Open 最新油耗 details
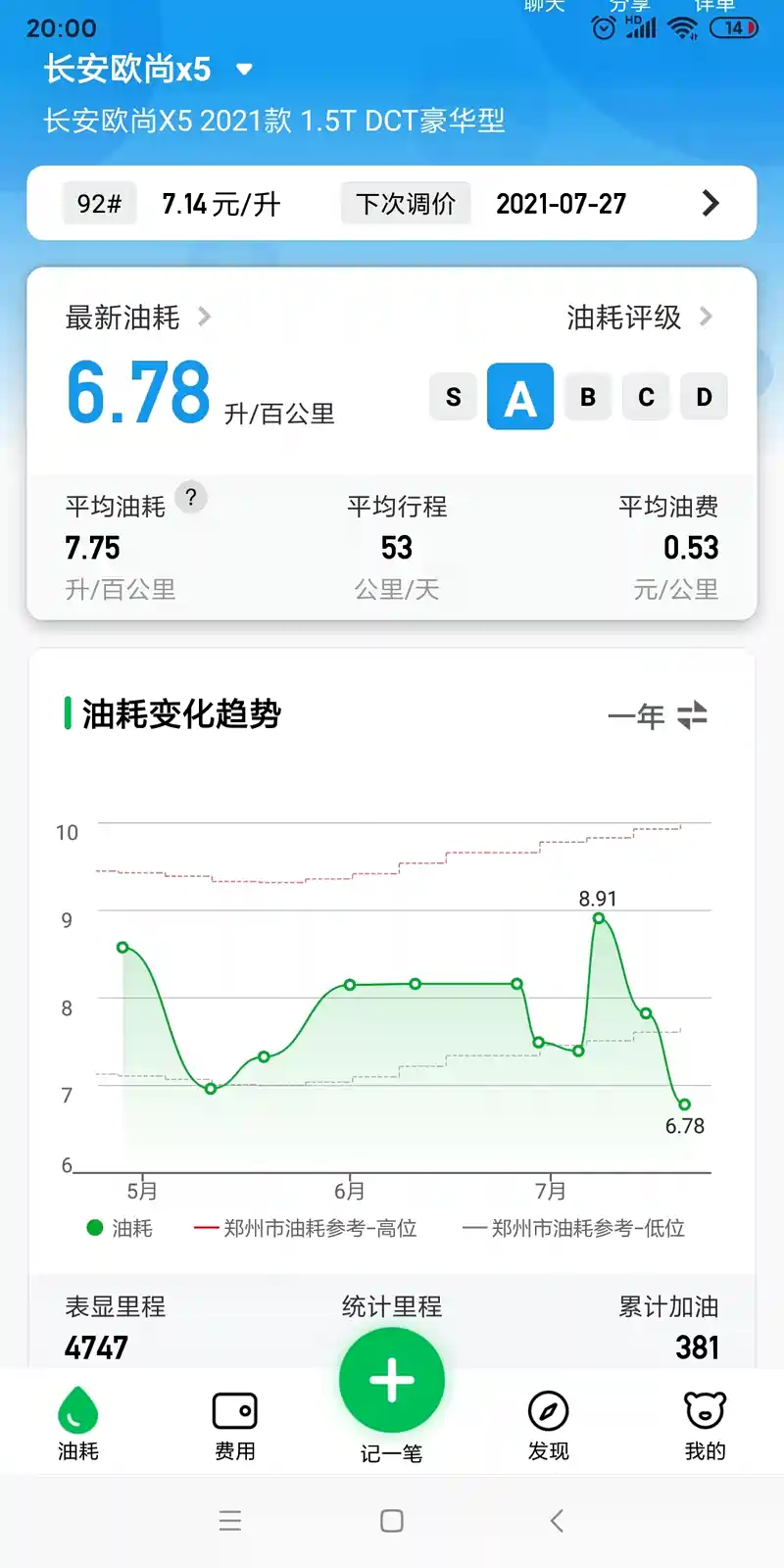 137,317
